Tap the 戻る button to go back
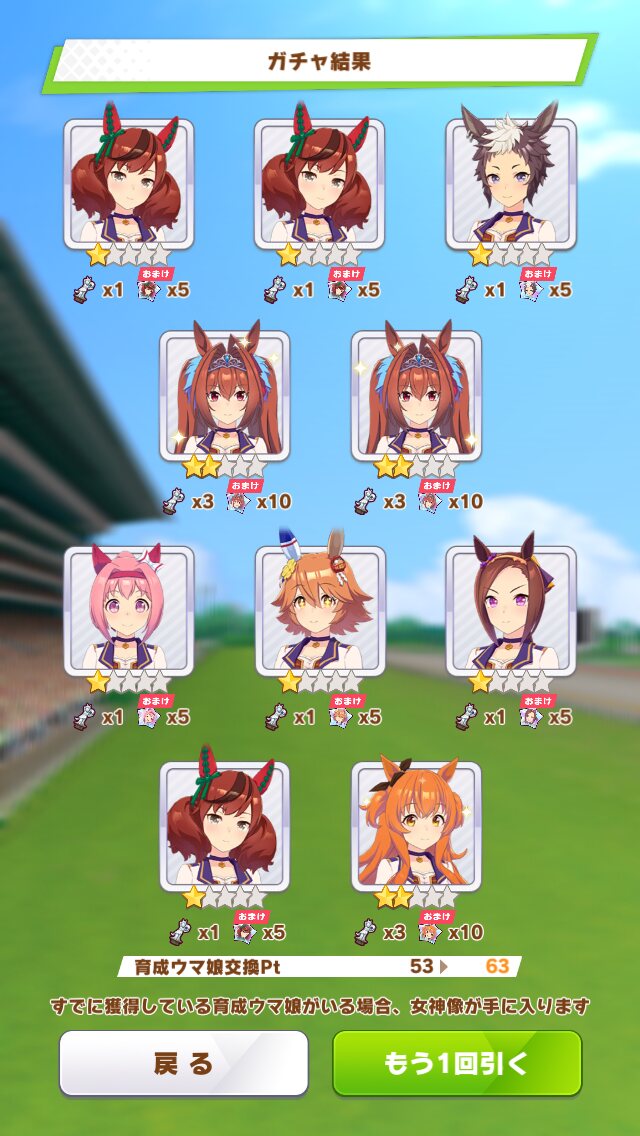The height and width of the screenshot is (1136, 640). [184, 1063]
